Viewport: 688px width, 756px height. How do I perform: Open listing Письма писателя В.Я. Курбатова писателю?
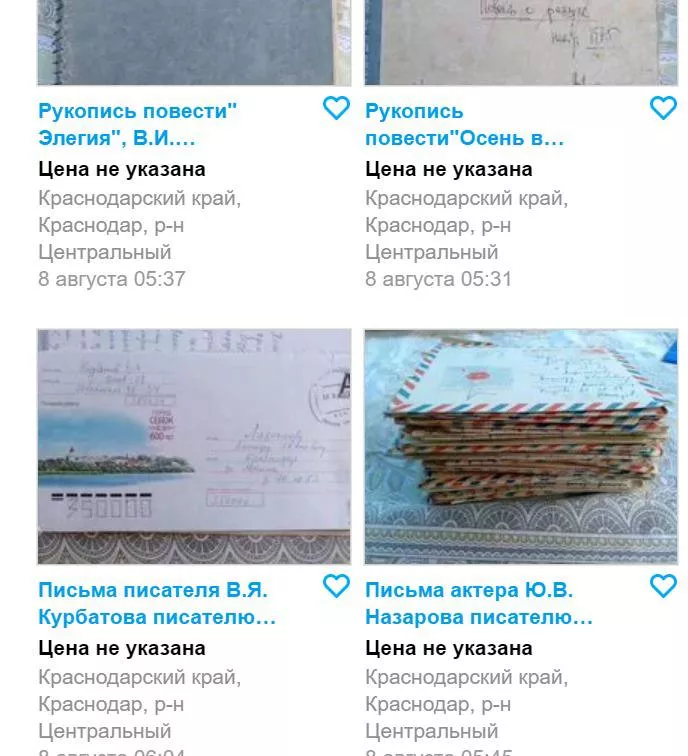pos(156,603)
